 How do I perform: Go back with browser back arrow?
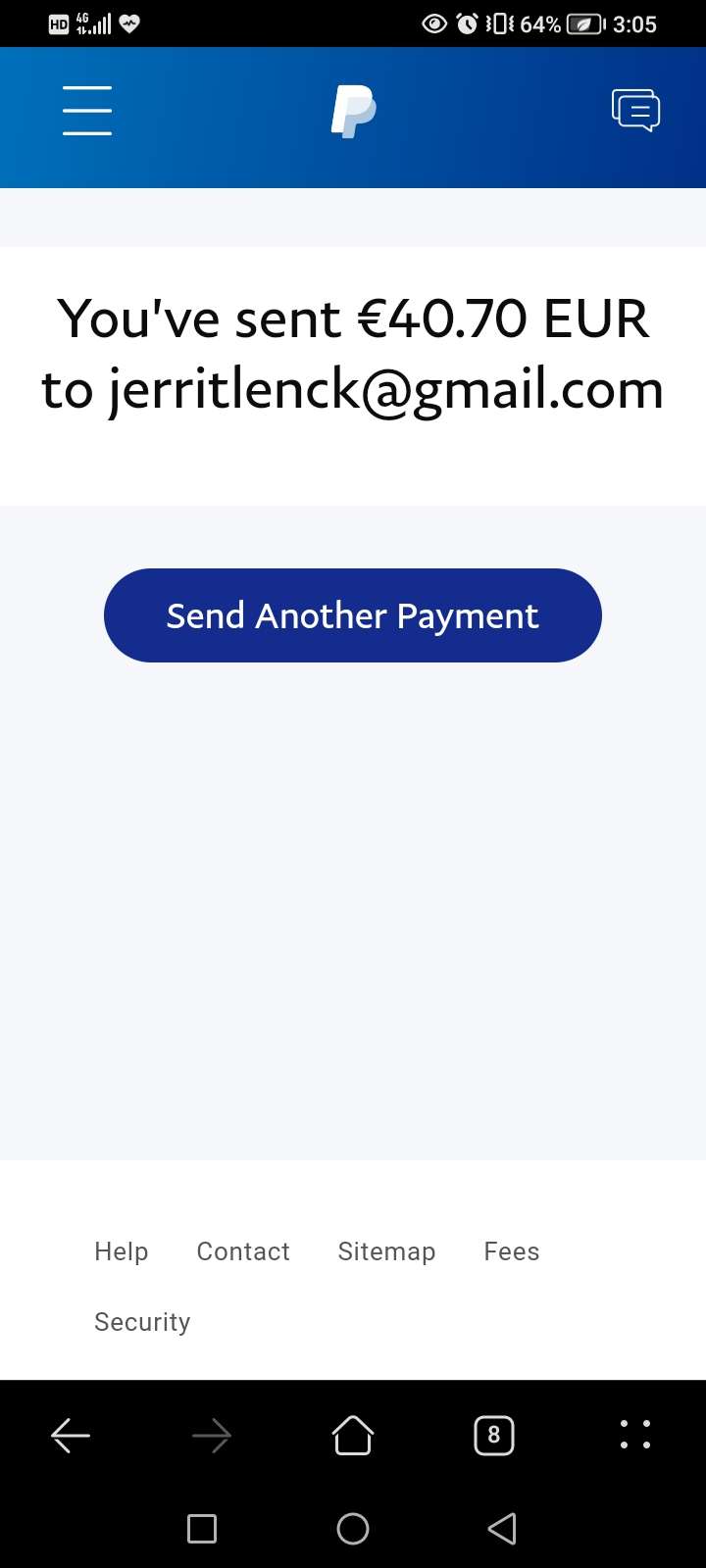[x=71, y=1436]
